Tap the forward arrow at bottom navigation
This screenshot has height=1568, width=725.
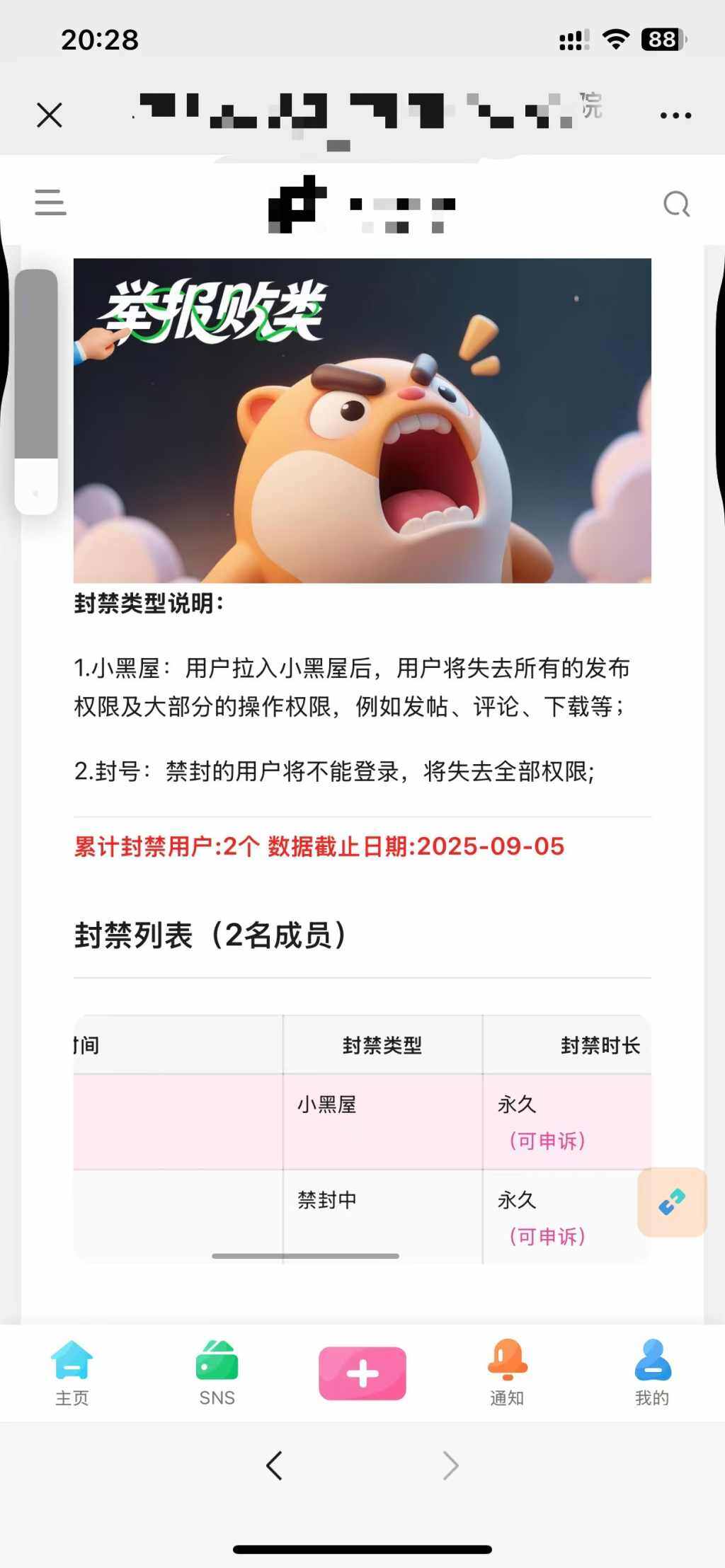452,1466
